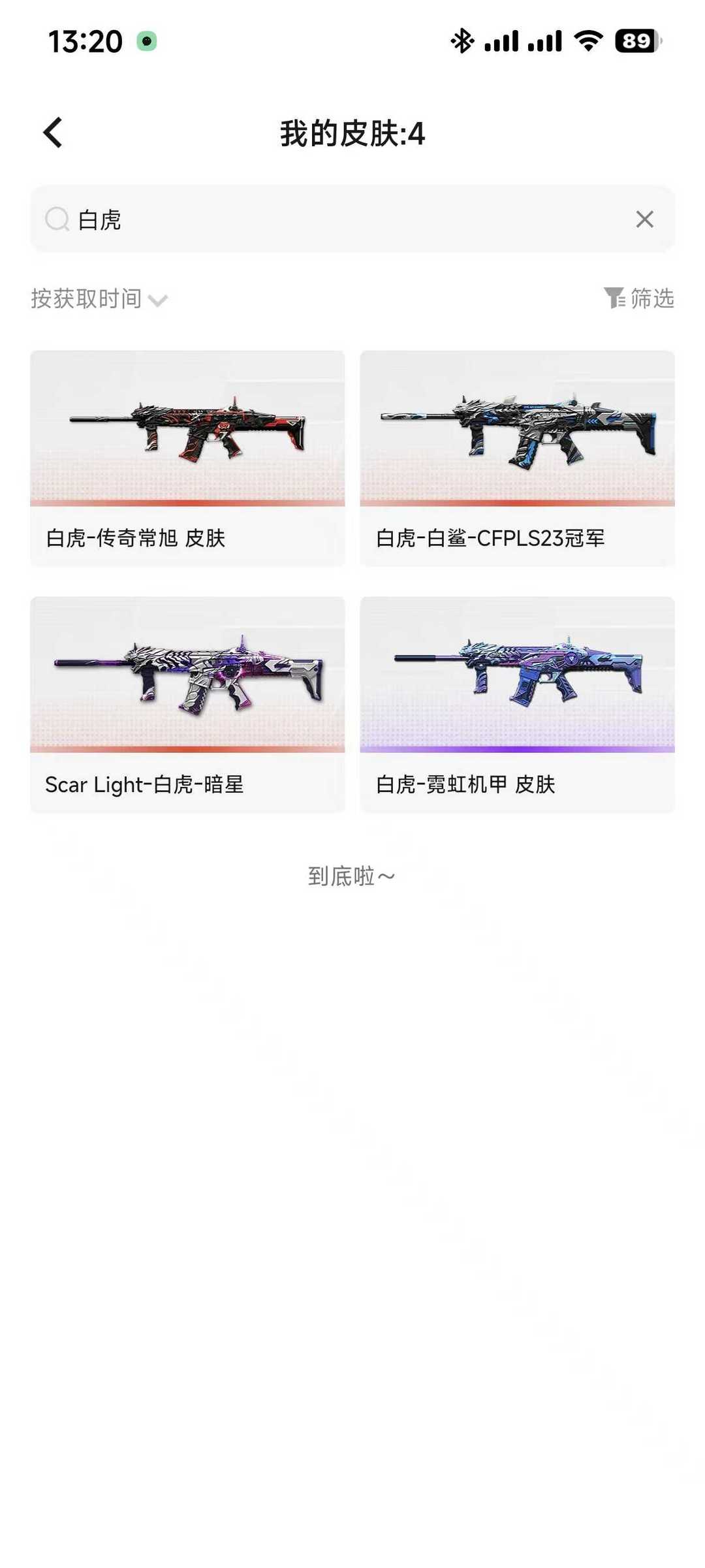Go back using the top-left arrow
705x1568 pixels.
54,133
